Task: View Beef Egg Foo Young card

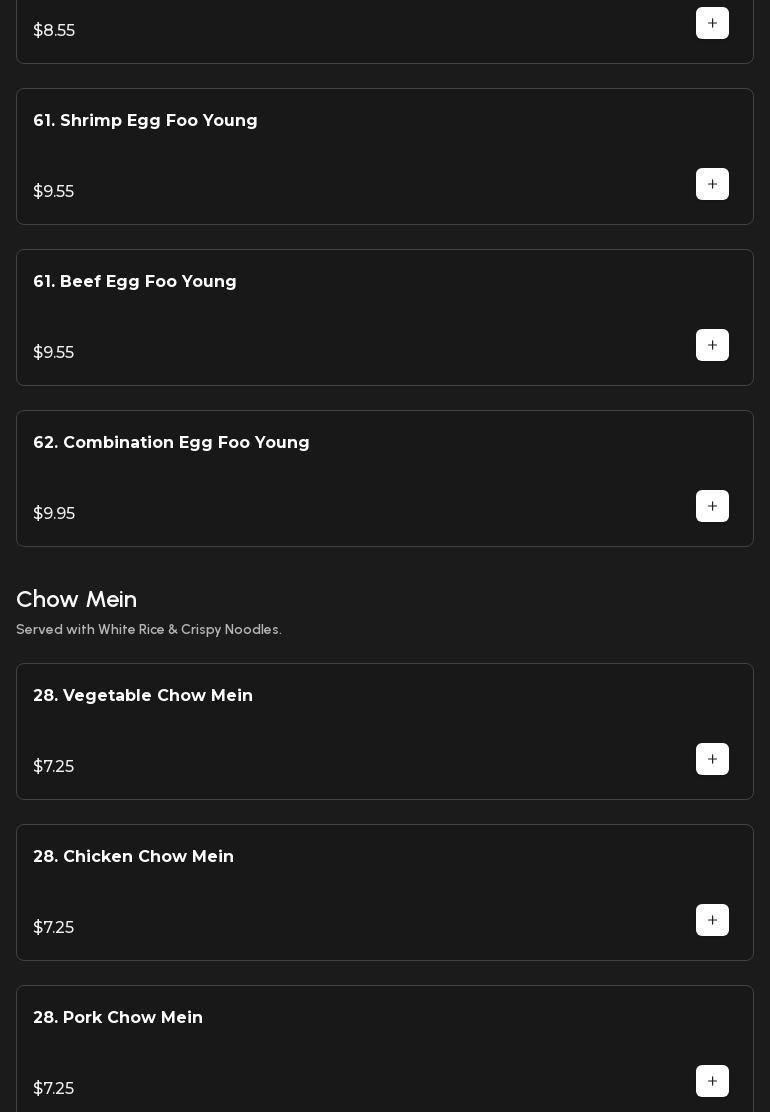Action: pos(135,282)
